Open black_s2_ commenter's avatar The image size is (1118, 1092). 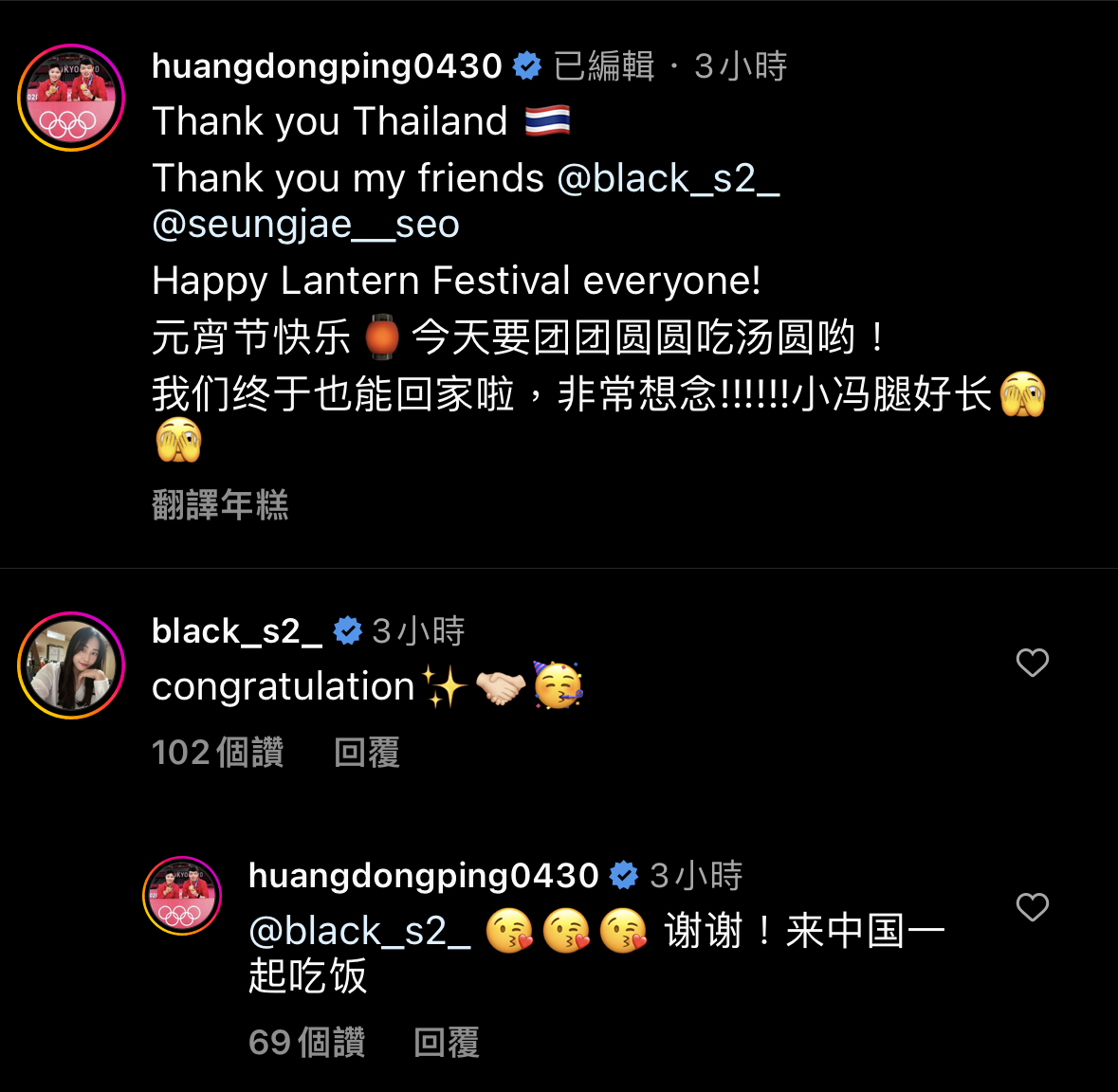click(x=71, y=665)
